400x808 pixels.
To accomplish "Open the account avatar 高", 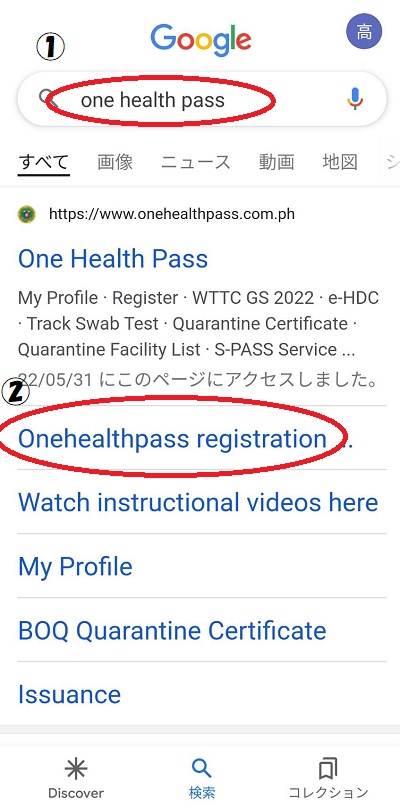I will [x=364, y=31].
